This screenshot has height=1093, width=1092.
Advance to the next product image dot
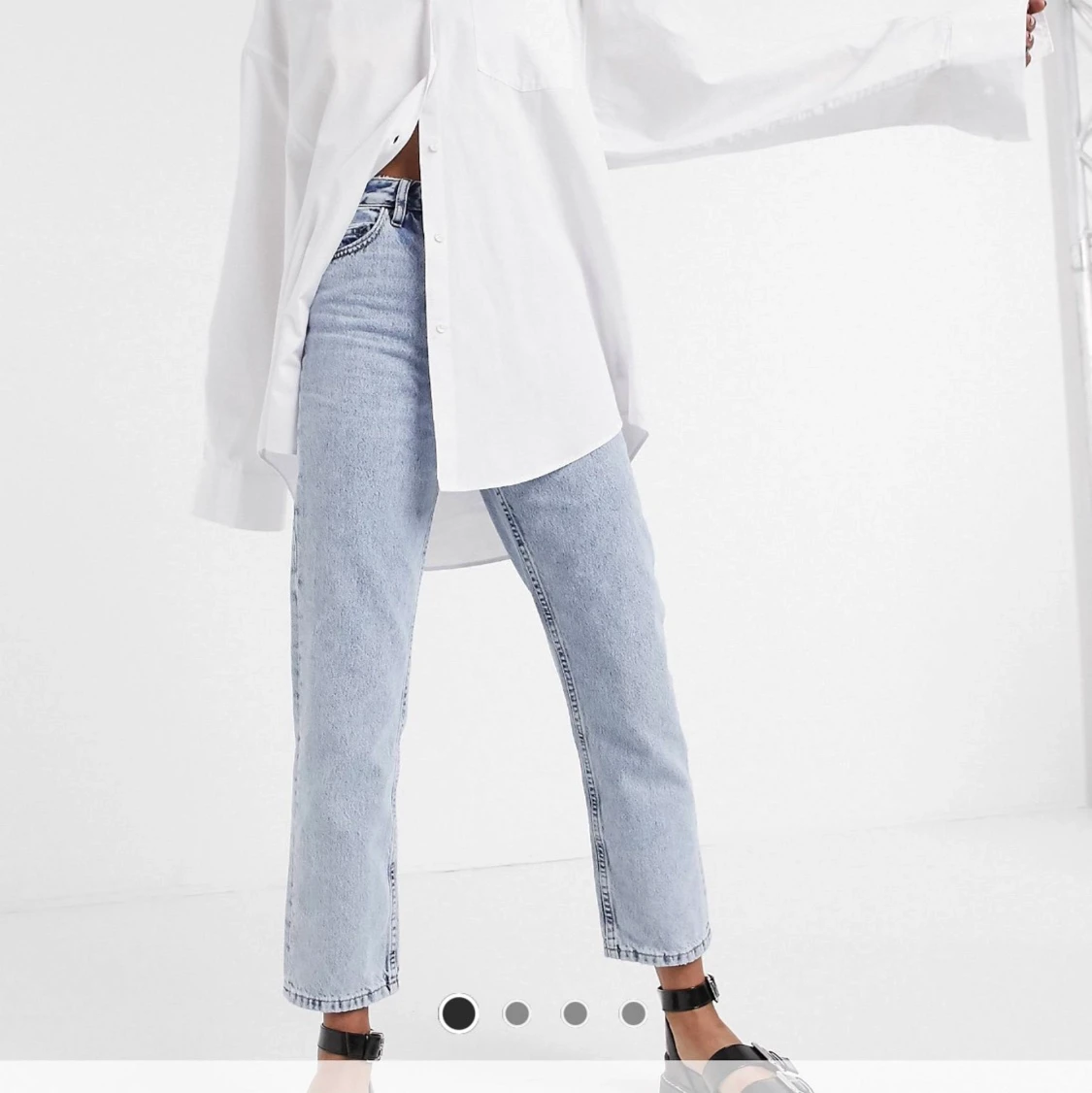(x=516, y=1014)
